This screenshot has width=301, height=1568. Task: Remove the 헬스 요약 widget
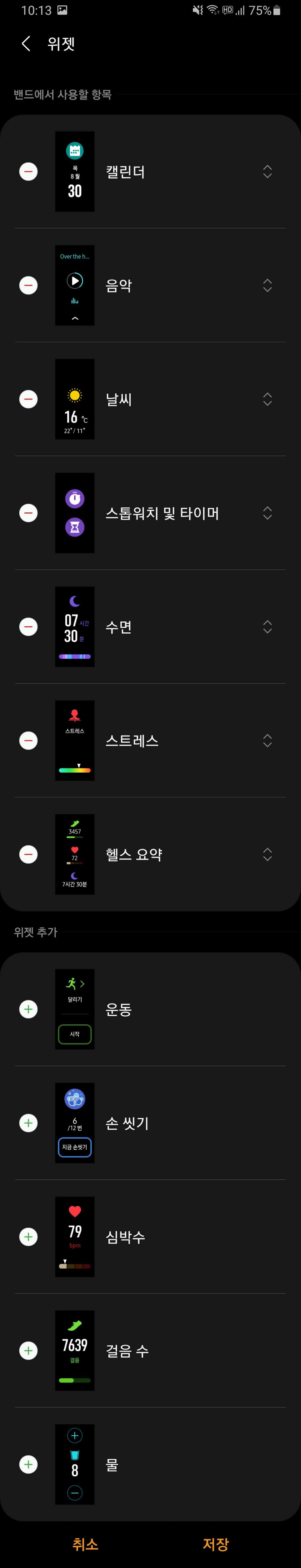point(28,855)
